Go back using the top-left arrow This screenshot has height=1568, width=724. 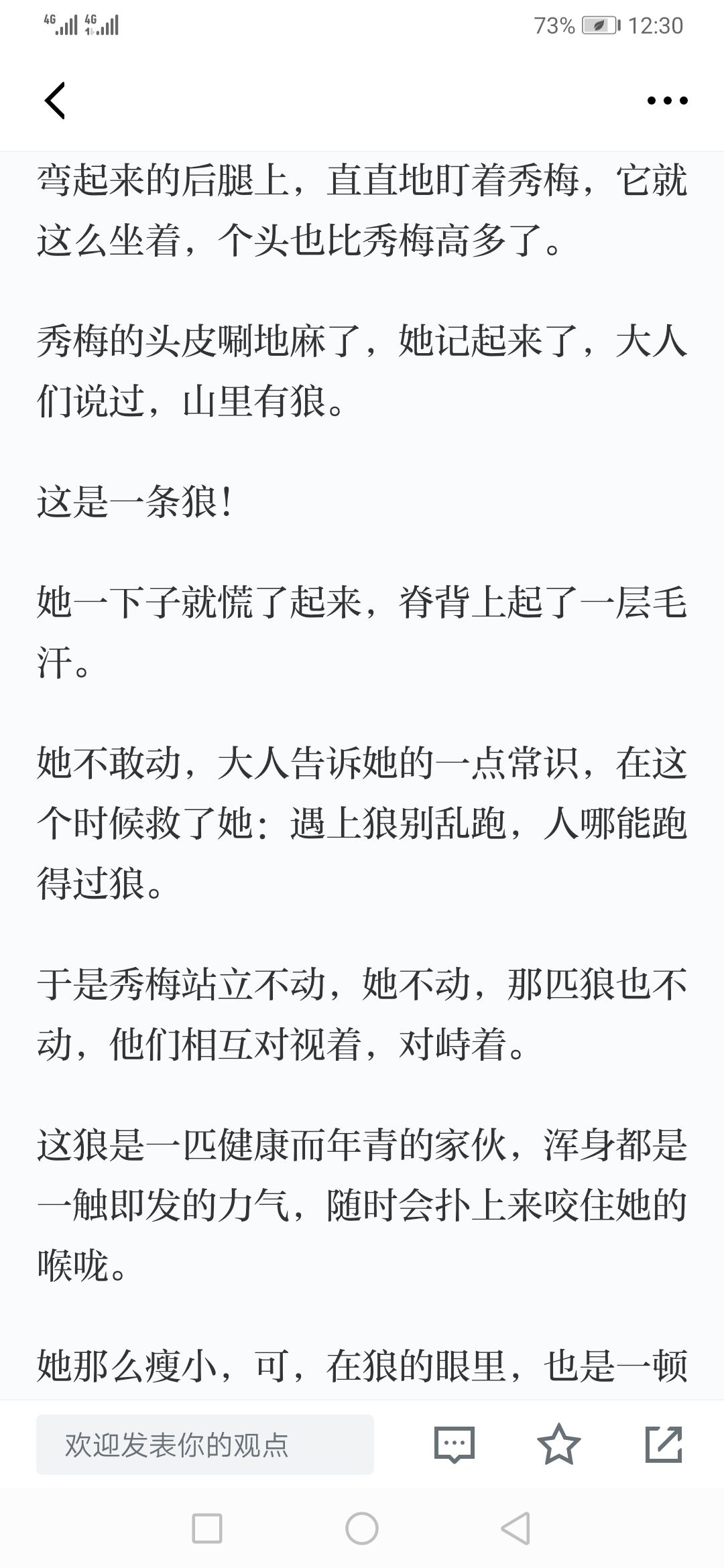55,101
